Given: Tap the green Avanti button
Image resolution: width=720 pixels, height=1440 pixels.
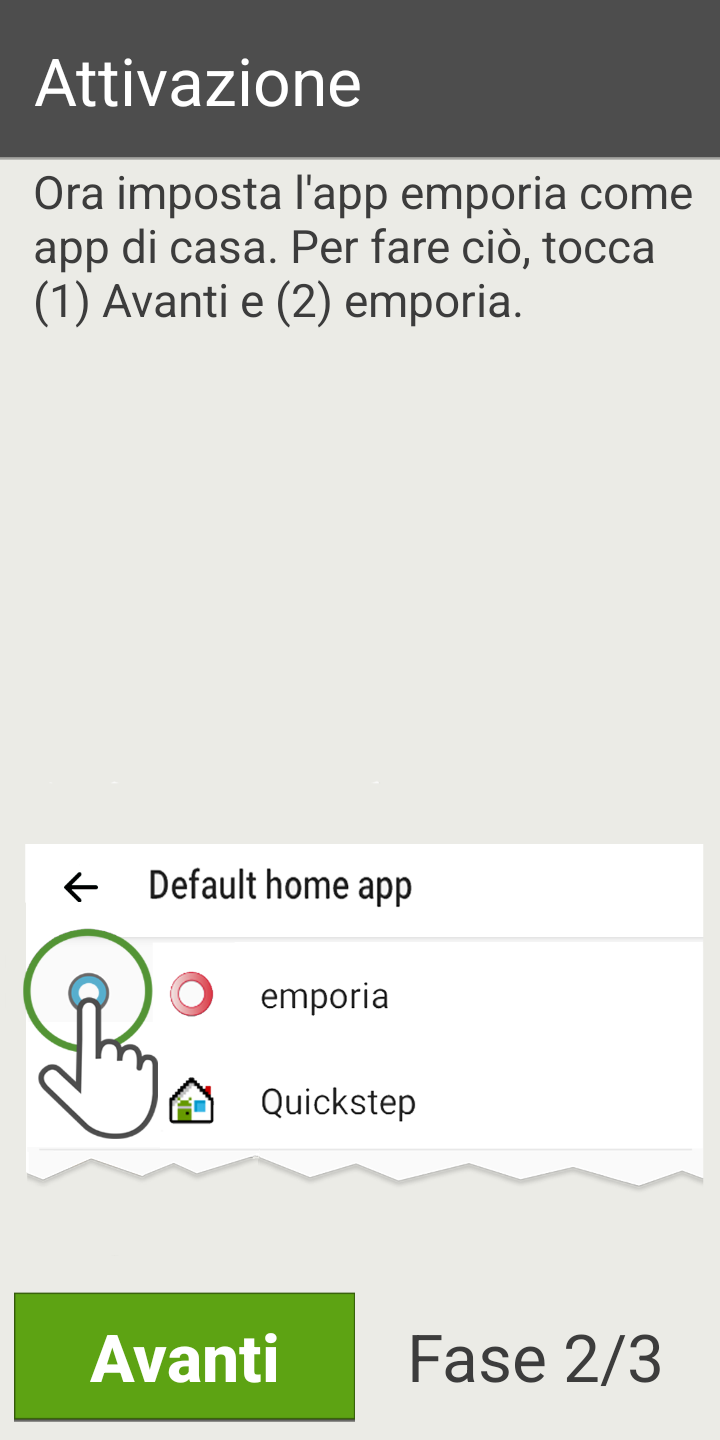Looking at the screenshot, I should click(185, 1357).
